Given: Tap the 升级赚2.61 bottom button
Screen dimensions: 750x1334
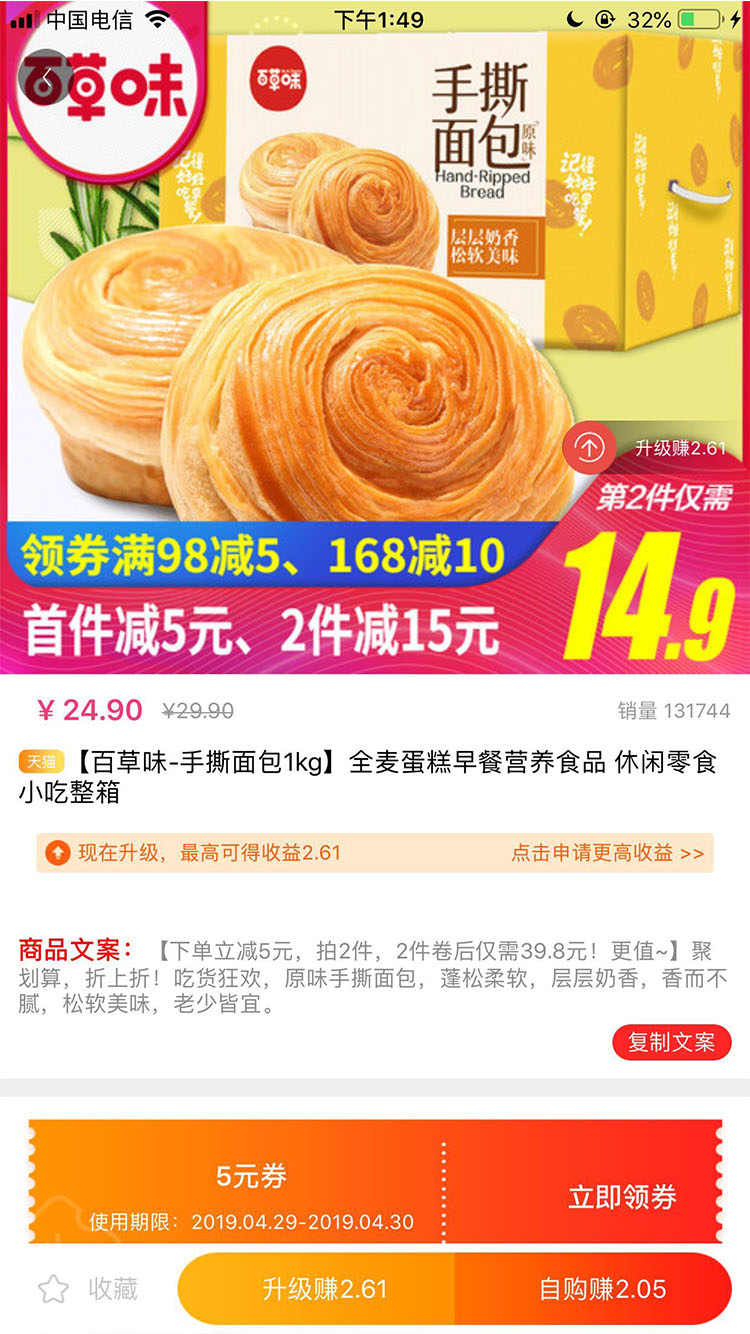Looking at the screenshot, I should point(324,1289).
